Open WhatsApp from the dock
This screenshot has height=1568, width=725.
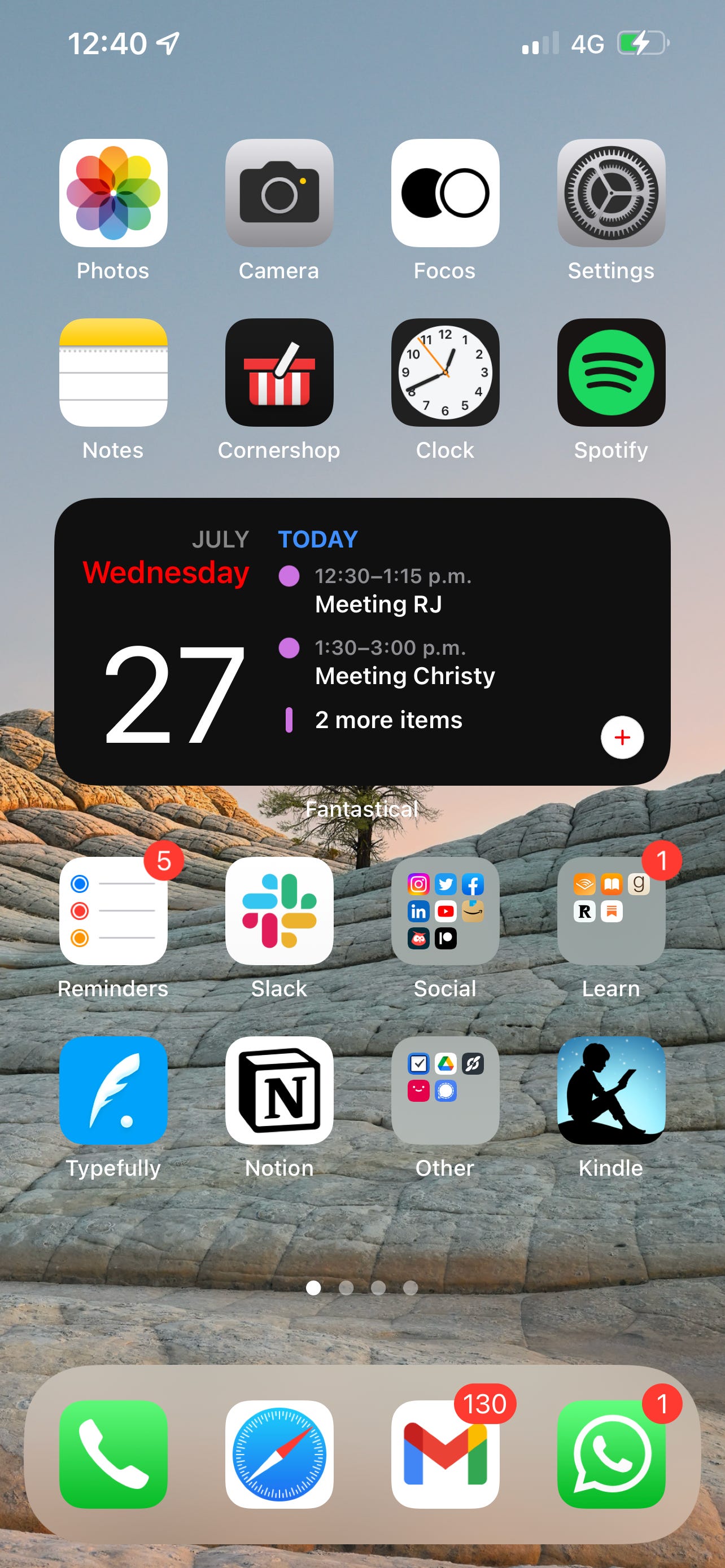click(x=611, y=1455)
